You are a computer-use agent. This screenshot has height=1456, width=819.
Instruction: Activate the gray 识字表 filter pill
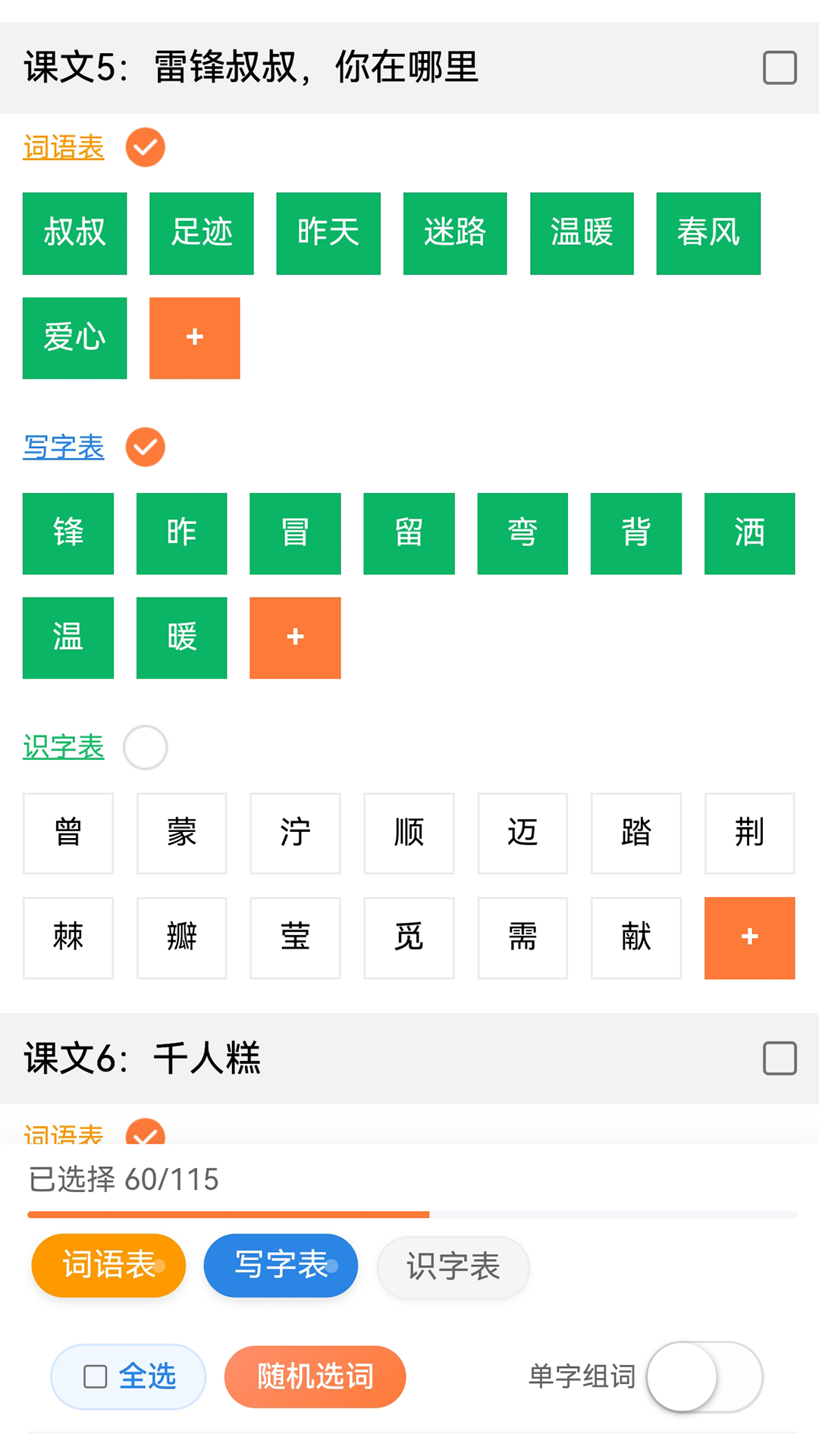coord(452,1266)
